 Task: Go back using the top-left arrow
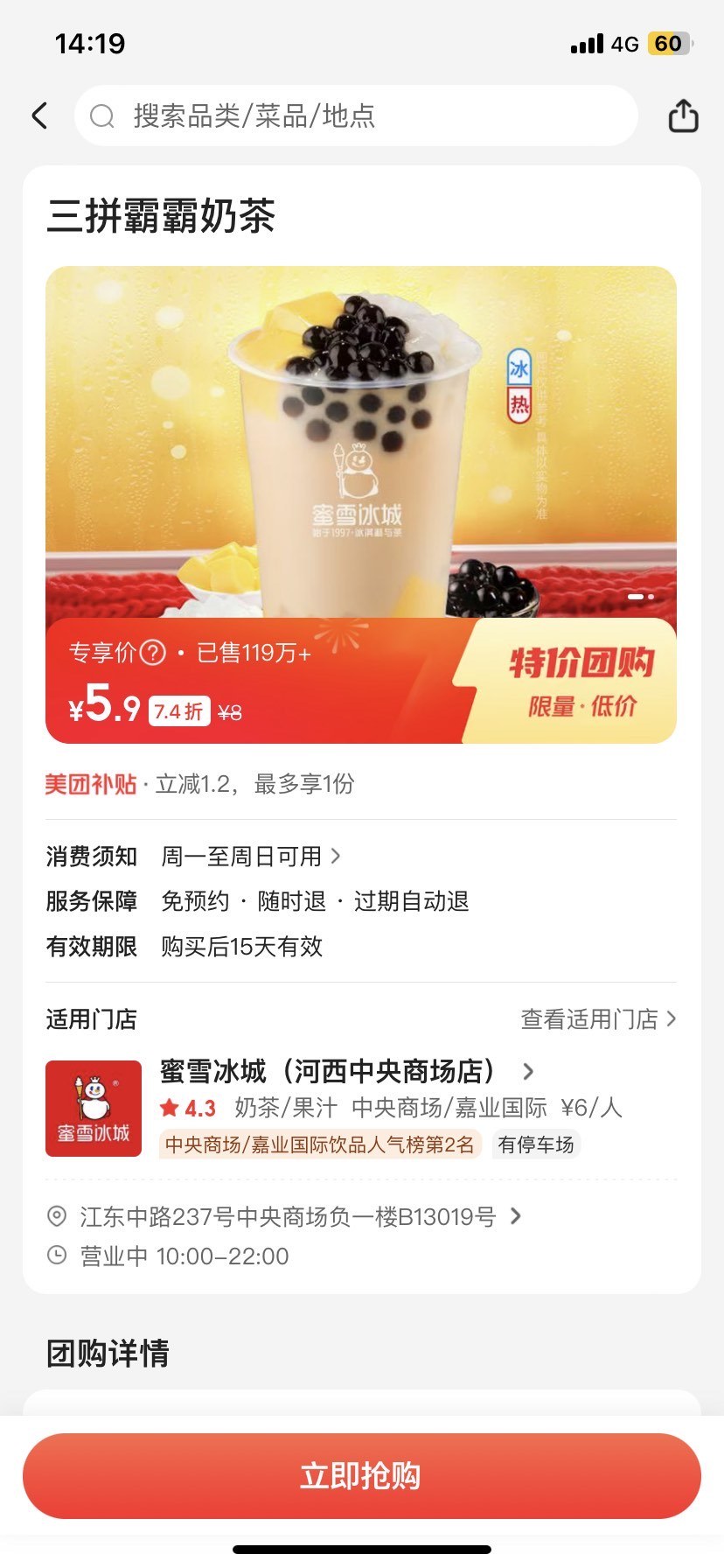(40, 115)
